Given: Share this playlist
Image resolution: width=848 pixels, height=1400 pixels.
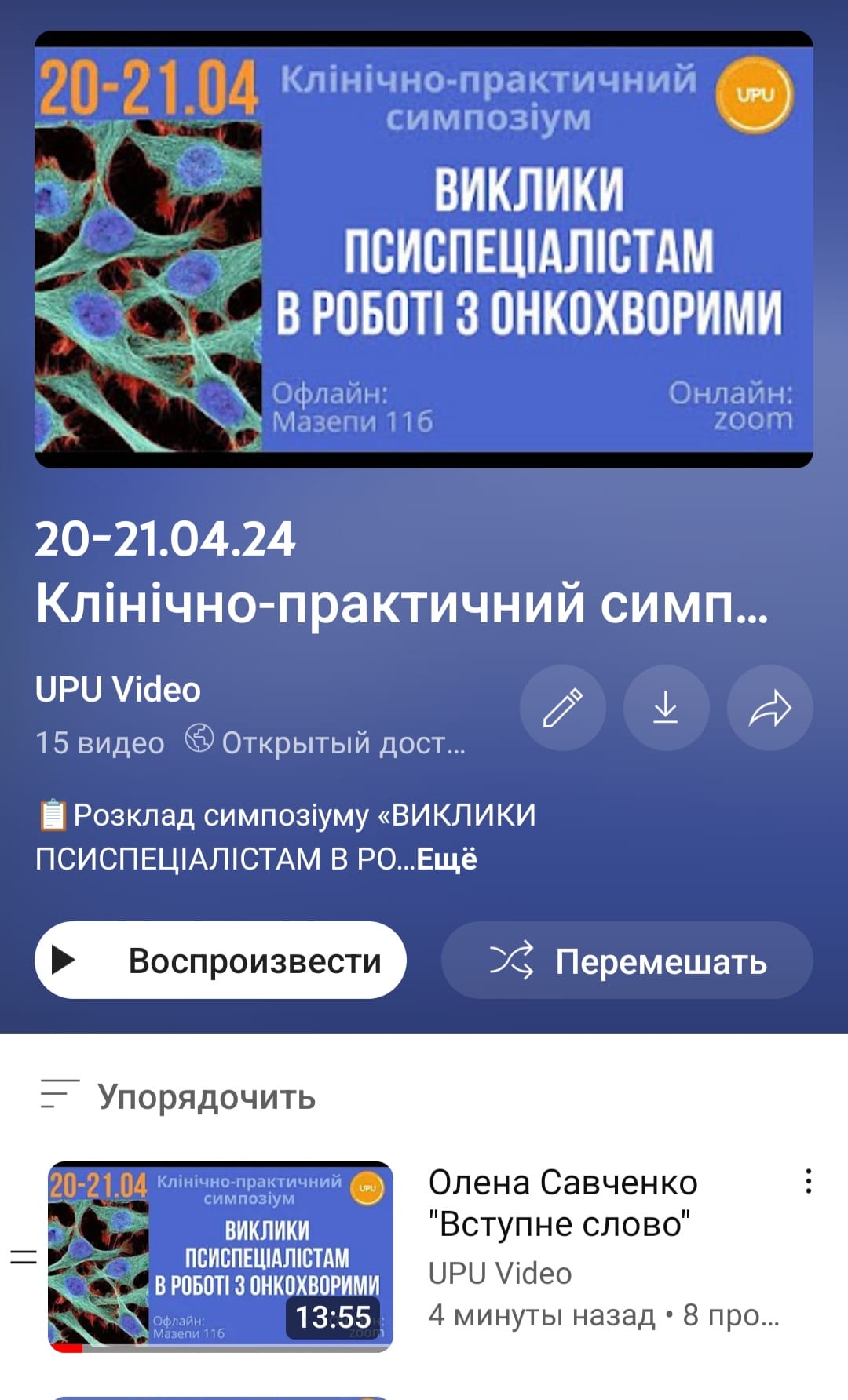Looking at the screenshot, I should 769,708.
